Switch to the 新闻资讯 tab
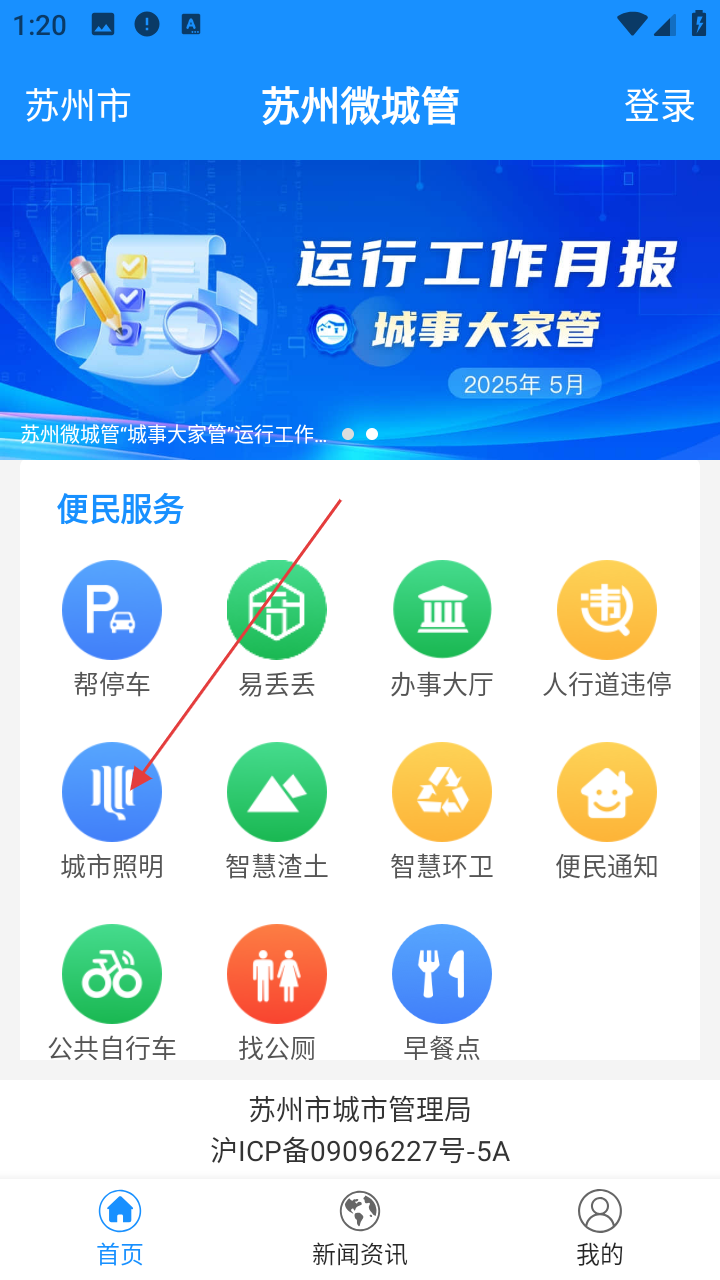 tap(360, 1228)
